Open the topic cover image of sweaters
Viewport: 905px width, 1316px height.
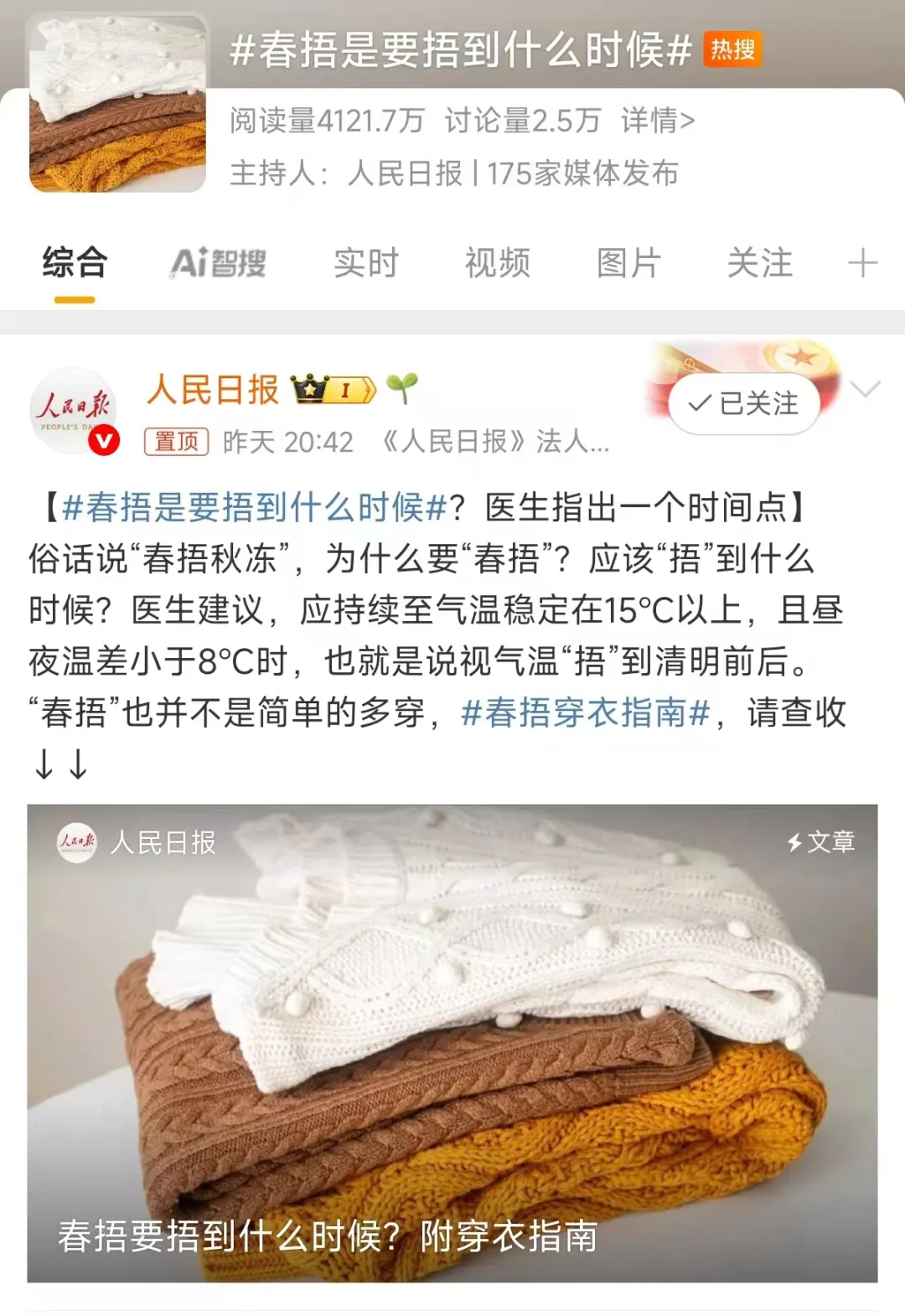pyautogui.click(x=117, y=103)
